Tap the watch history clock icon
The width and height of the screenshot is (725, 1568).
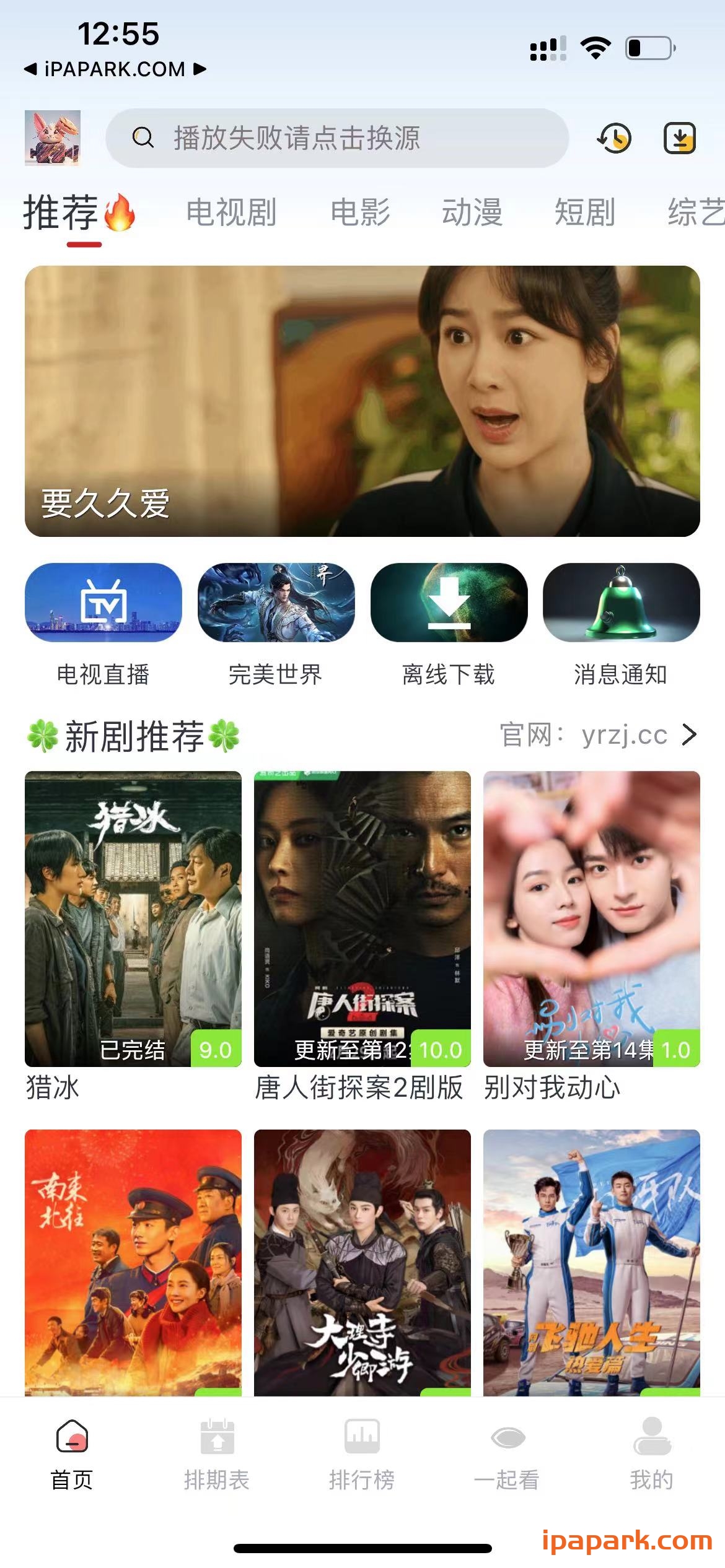(612, 139)
